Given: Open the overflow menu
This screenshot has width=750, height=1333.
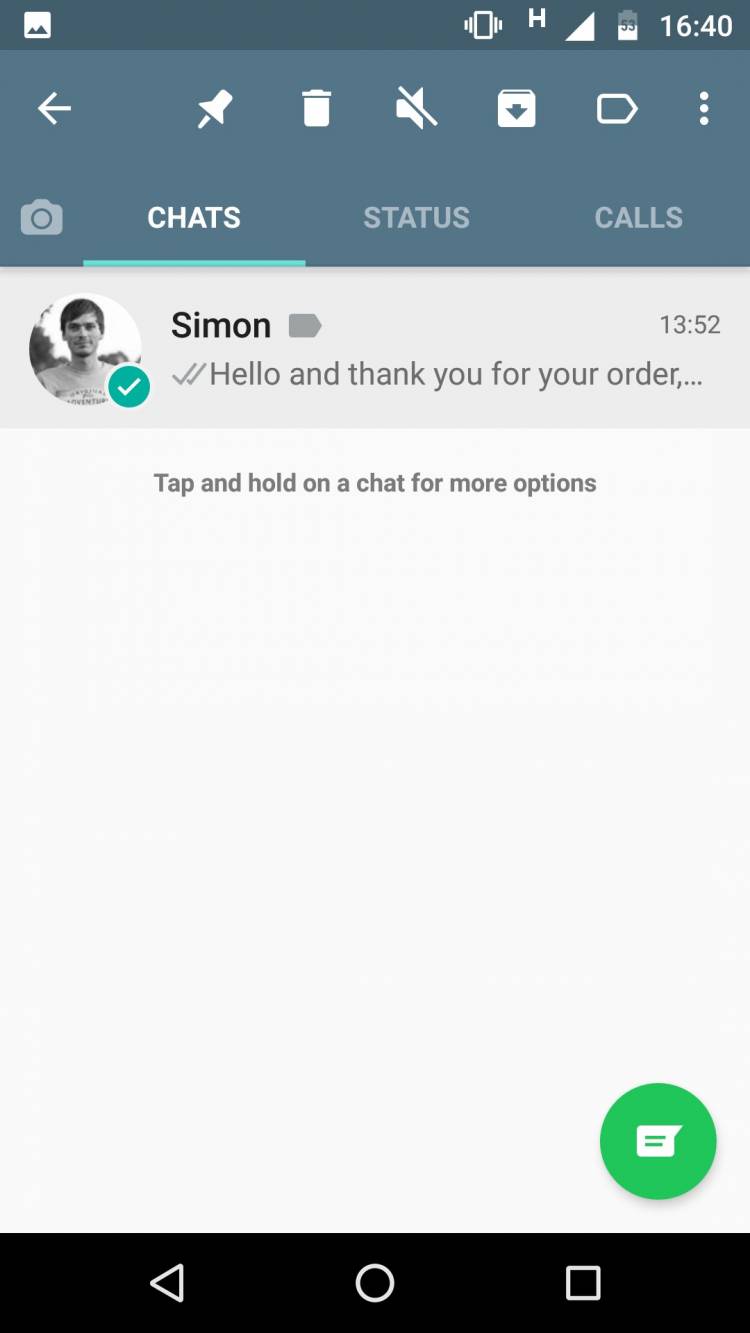Looking at the screenshot, I should (704, 108).
